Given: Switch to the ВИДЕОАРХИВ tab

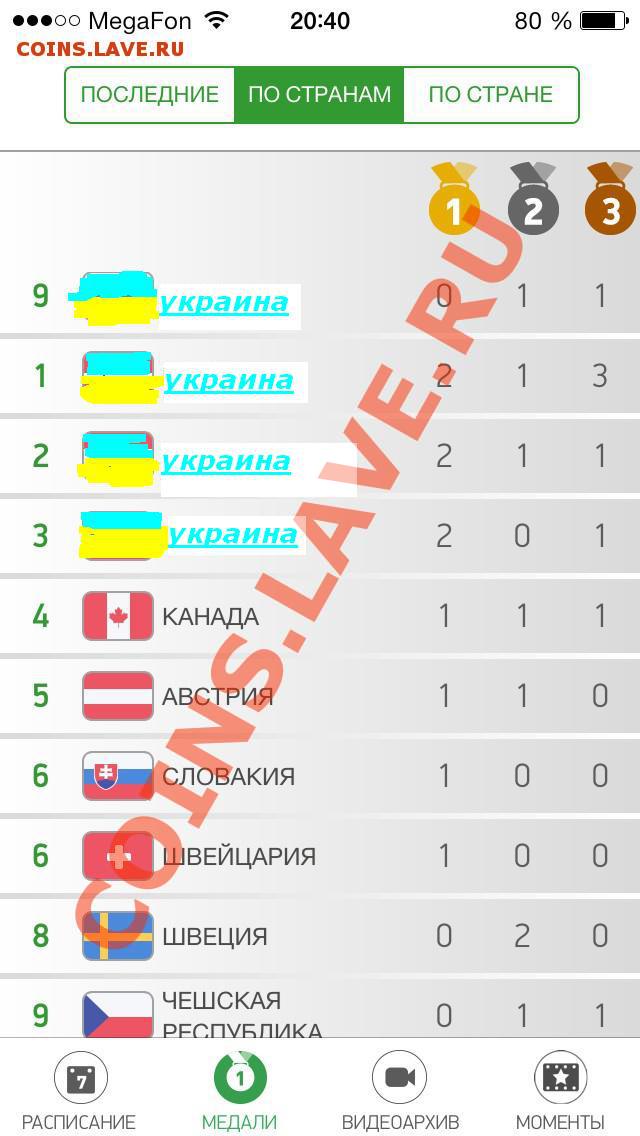Looking at the screenshot, I should tap(400, 1090).
